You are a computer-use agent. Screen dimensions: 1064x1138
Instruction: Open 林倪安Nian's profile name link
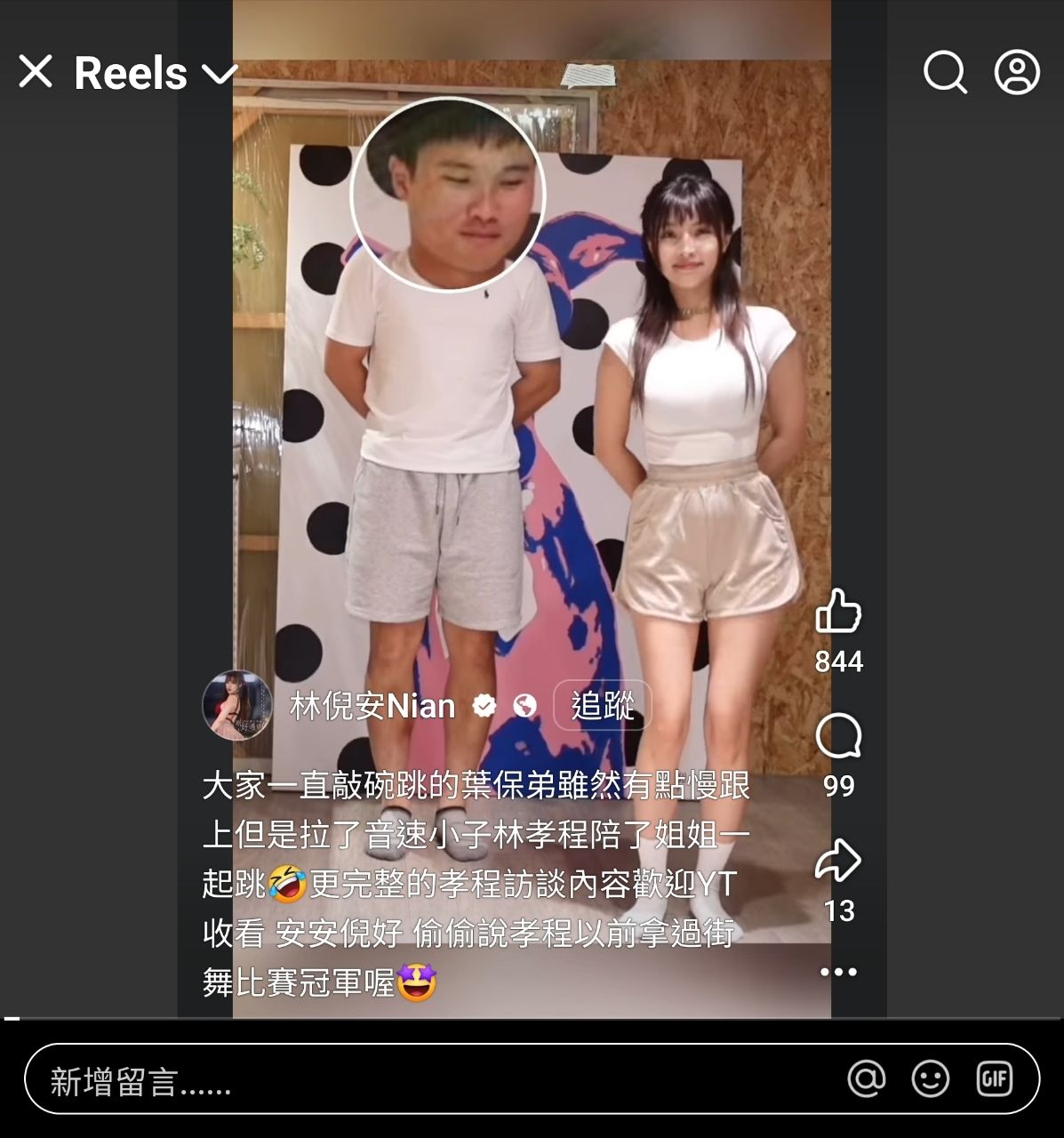[372, 706]
